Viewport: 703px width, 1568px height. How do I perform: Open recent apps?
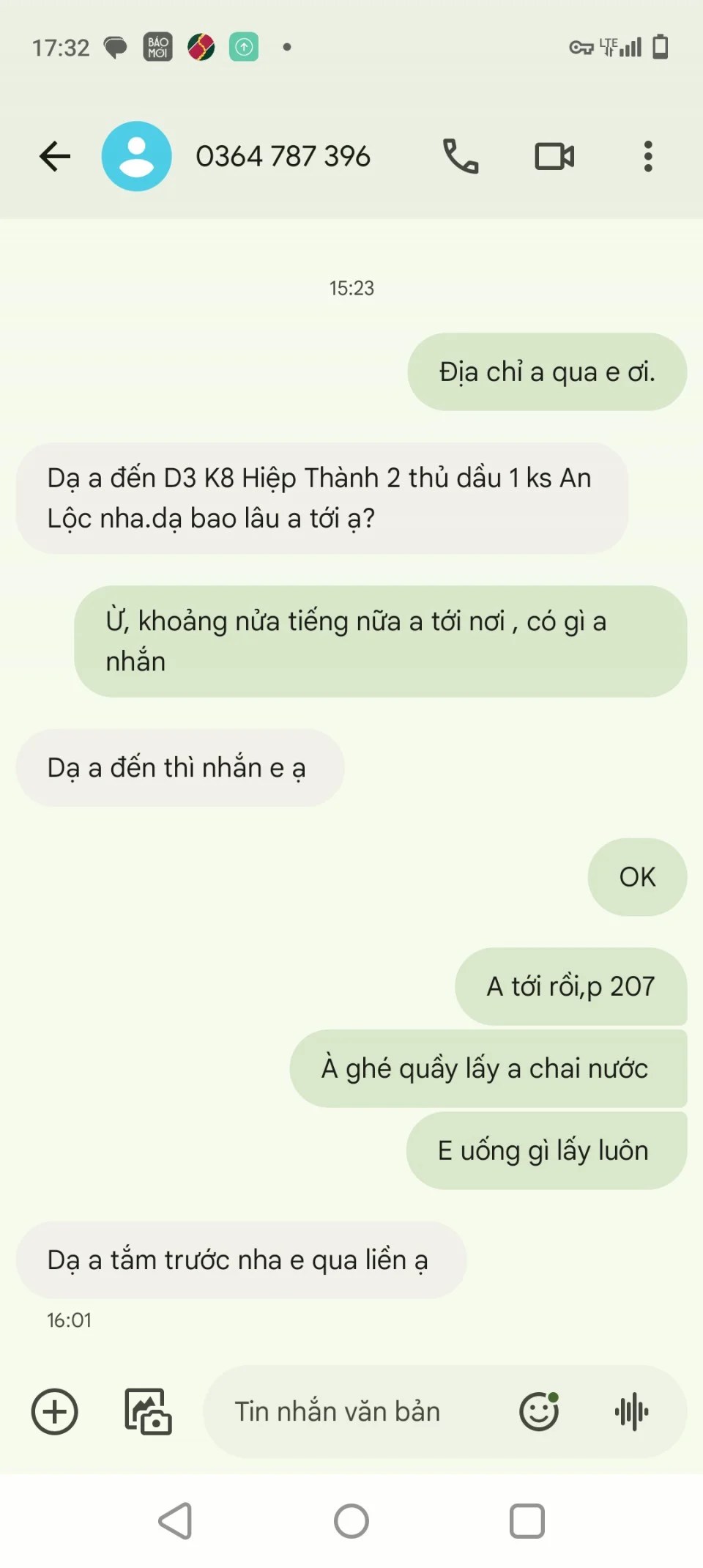[527, 1521]
